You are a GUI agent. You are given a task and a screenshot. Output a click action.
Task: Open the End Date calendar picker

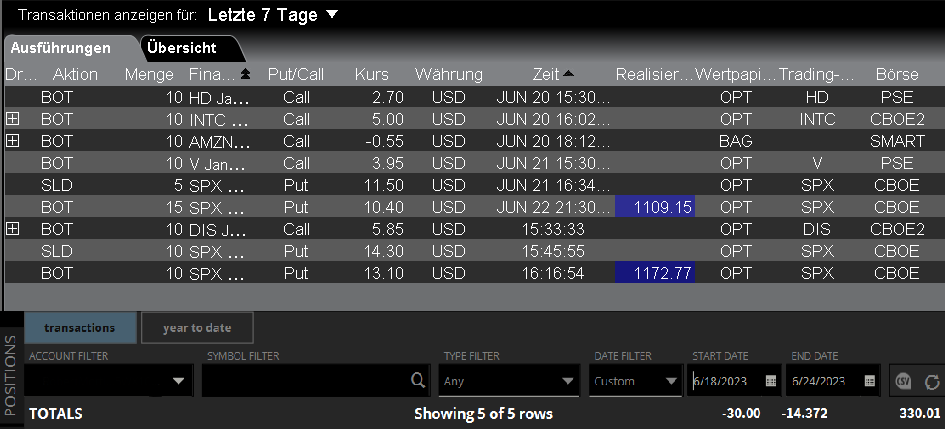click(869, 381)
